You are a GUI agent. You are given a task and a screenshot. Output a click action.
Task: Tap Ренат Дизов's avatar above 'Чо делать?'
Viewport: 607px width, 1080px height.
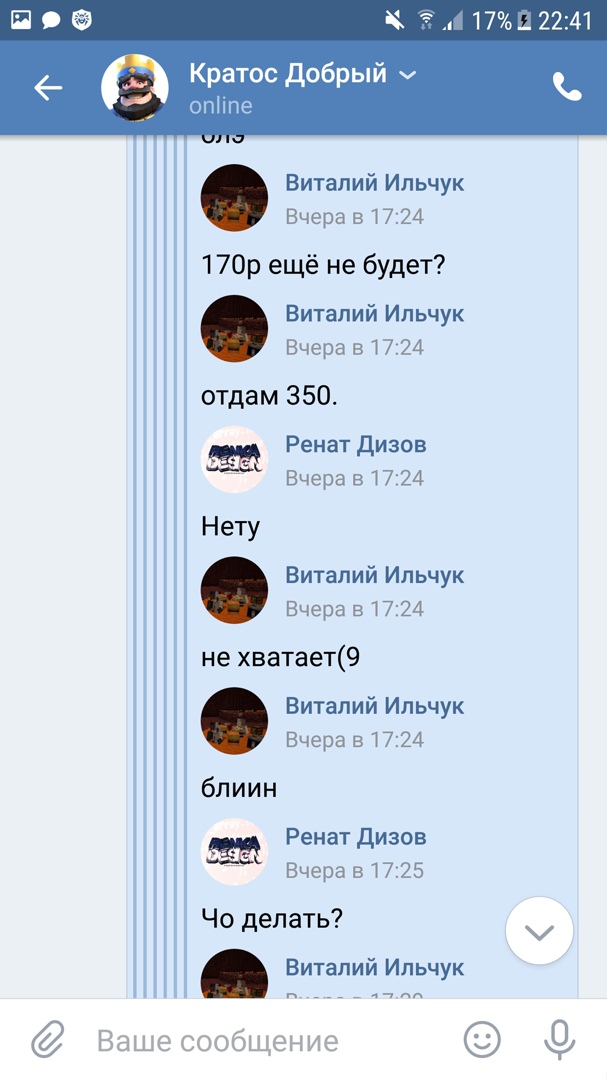click(x=235, y=851)
